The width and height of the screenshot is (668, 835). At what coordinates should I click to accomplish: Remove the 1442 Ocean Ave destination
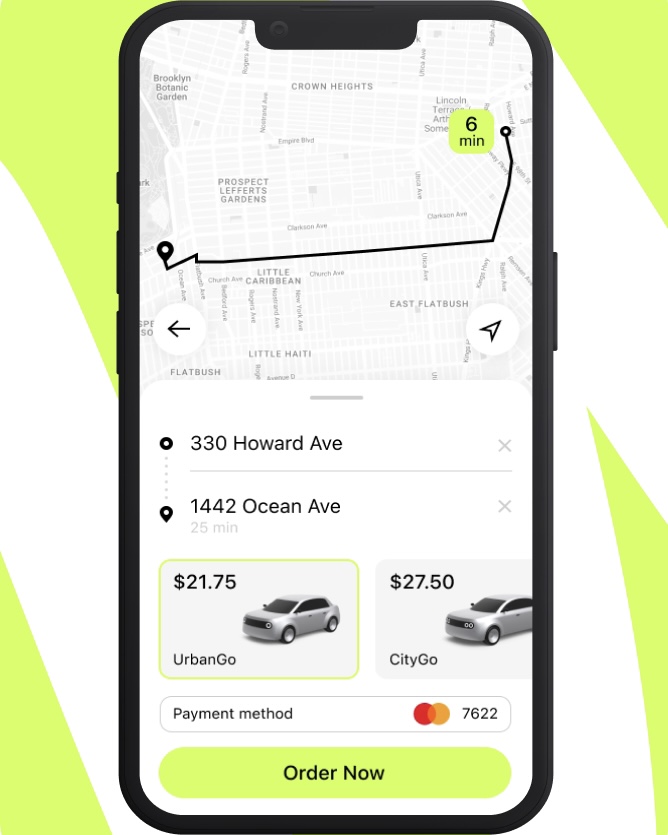click(x=505, y=507)
